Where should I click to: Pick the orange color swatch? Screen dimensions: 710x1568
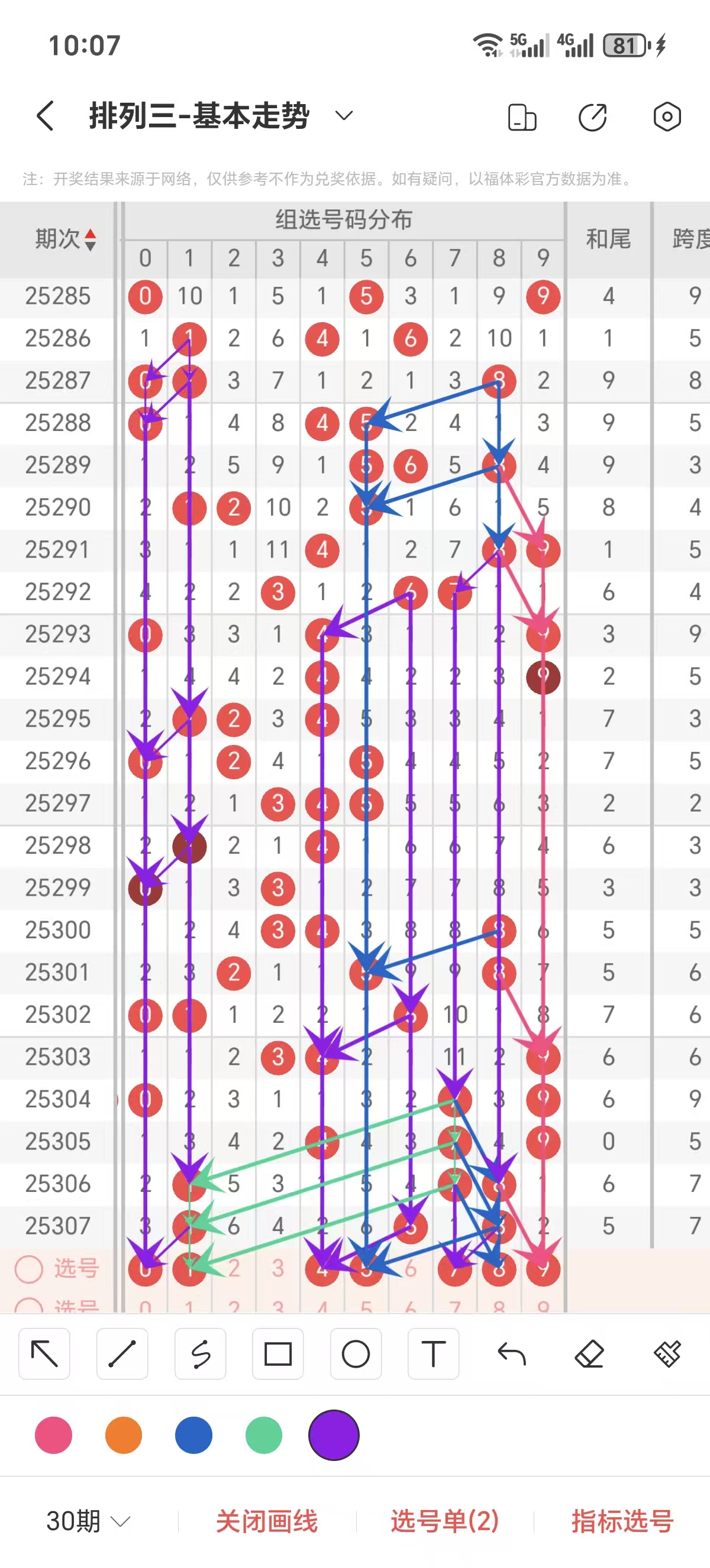(x=124, y=1435)
